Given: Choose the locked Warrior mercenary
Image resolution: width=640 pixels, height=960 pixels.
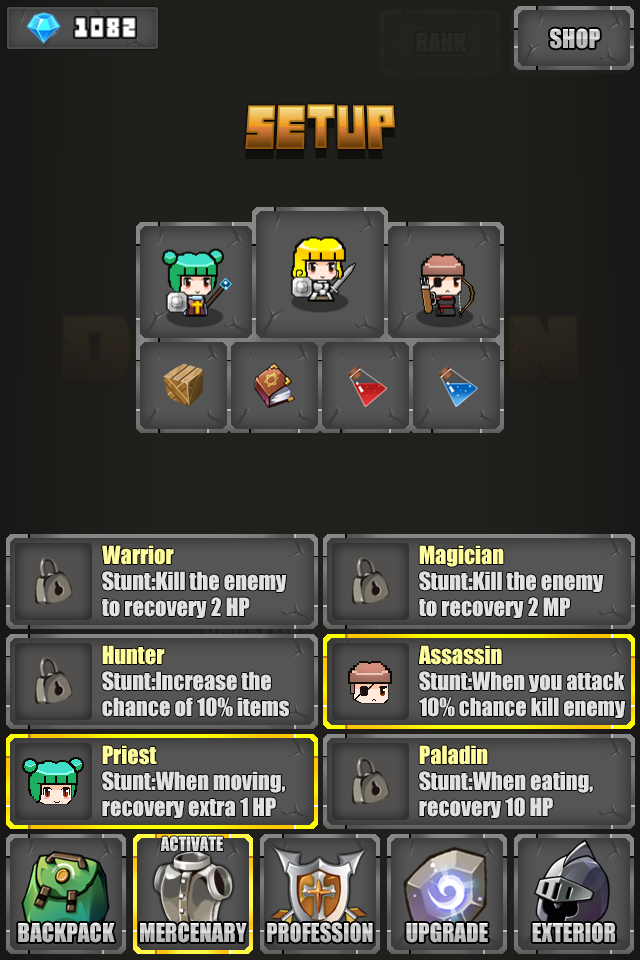Looking at the screenshot, I should (x=162, y=581).
